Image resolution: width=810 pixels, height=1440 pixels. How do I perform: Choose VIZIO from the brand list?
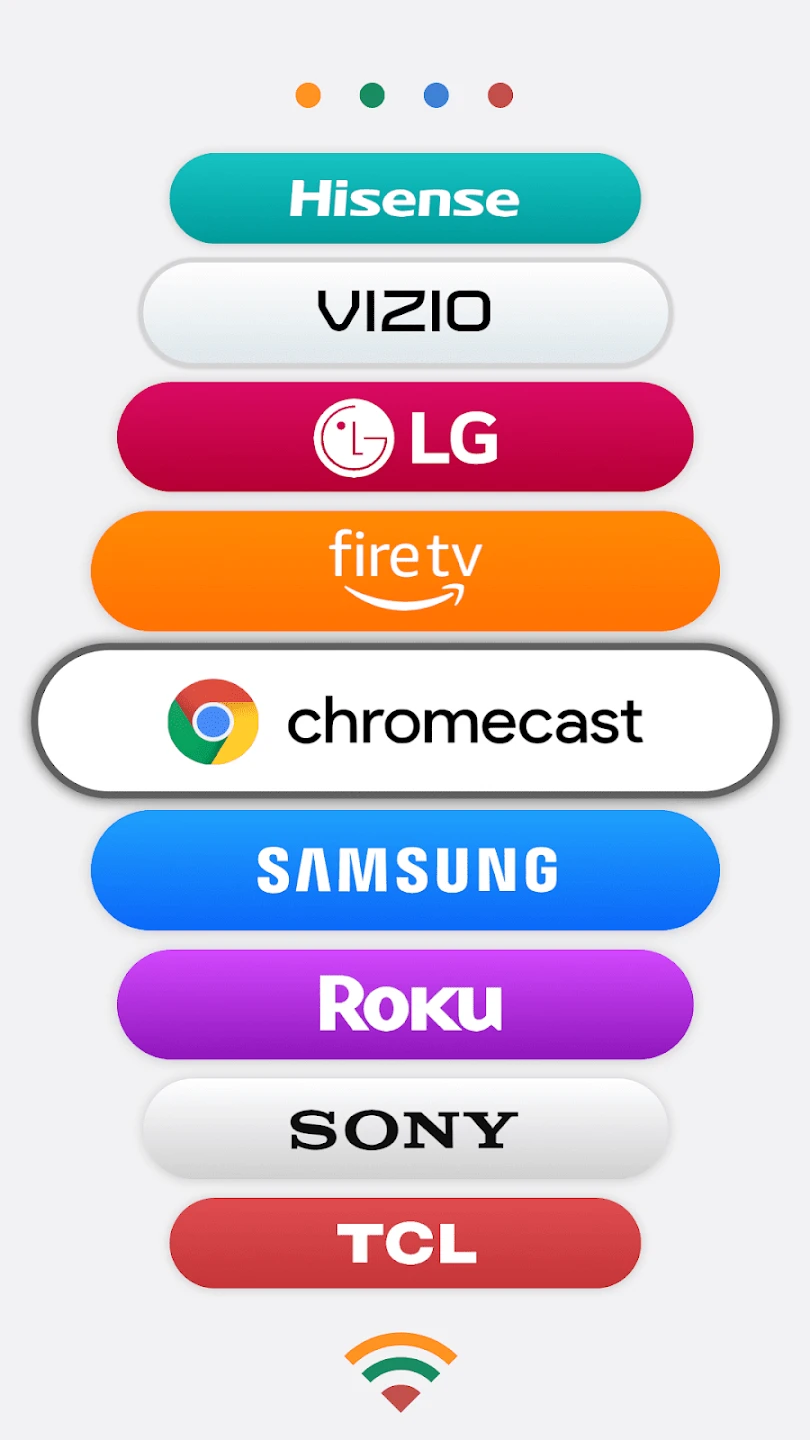point(405,312)
